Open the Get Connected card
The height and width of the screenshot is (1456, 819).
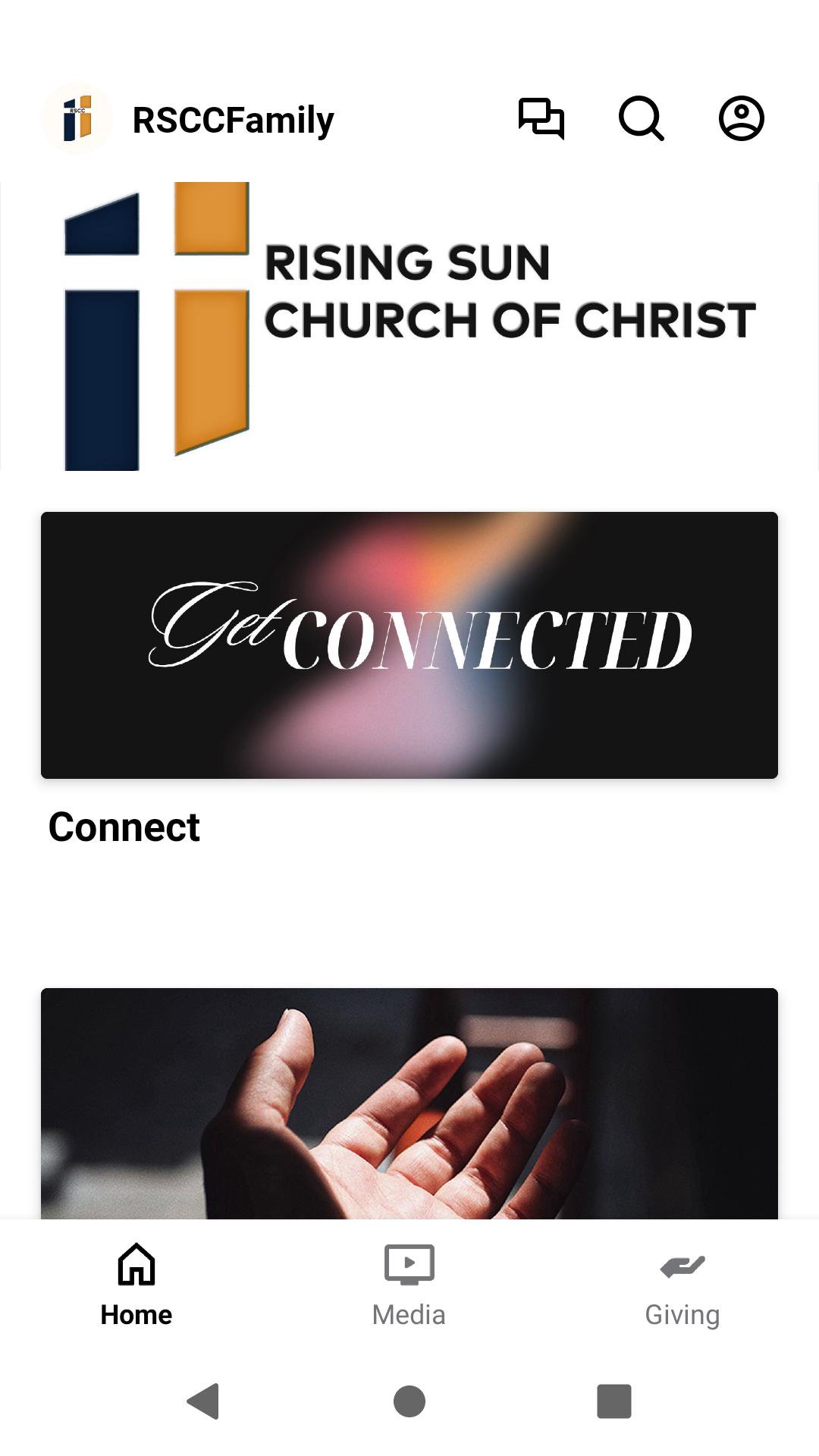pos(409,645)
